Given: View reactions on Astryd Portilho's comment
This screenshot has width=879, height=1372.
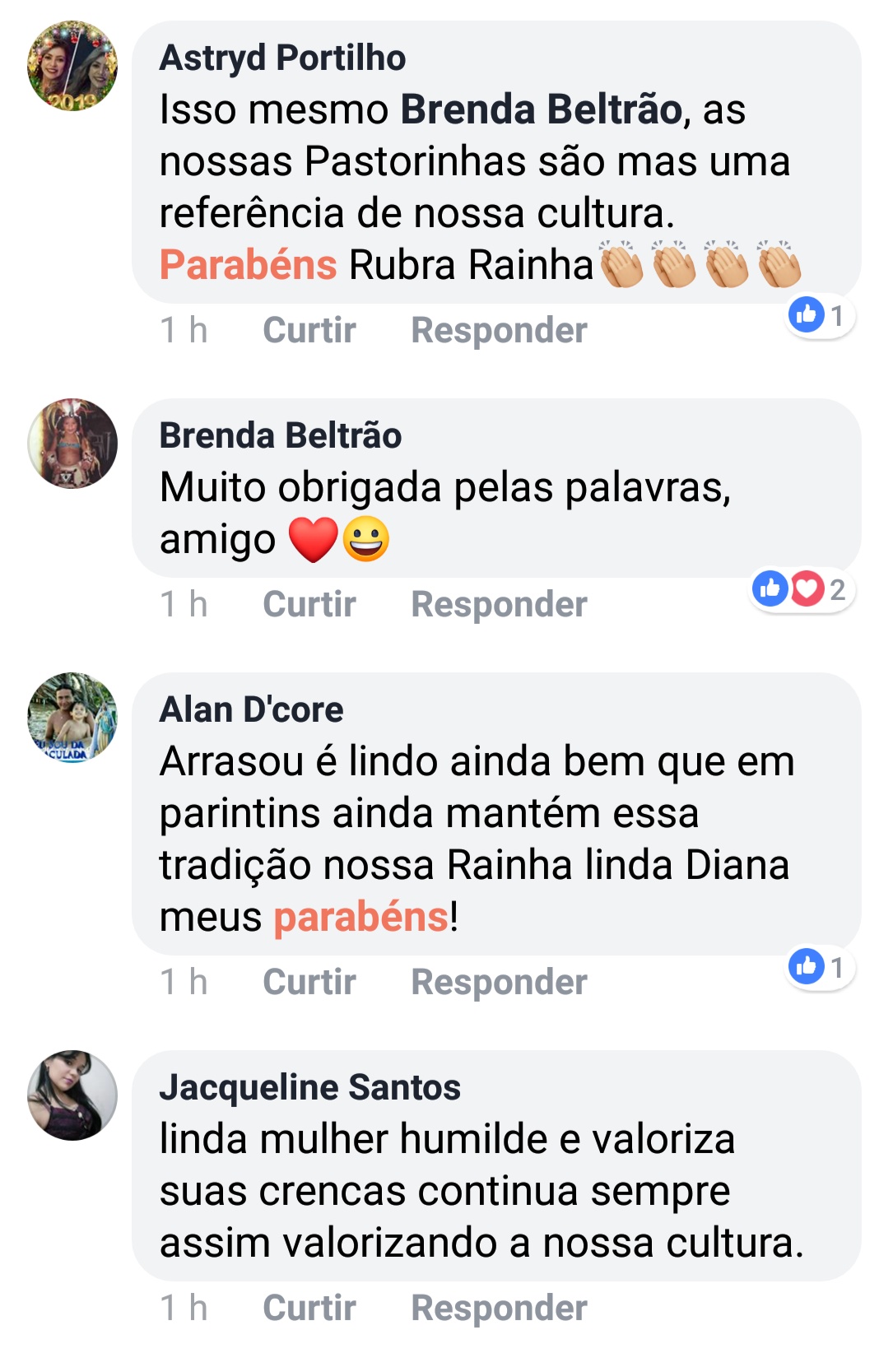Looking at the screenshot, I should (x=819, y=315).
